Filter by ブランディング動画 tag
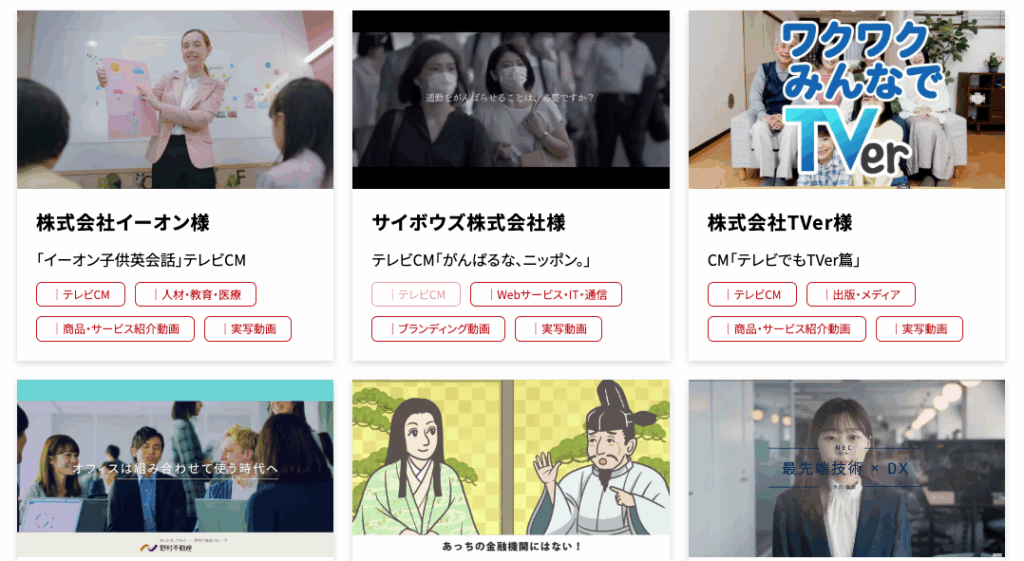This screenshot has width=1024, height=561. click(438, 329)
